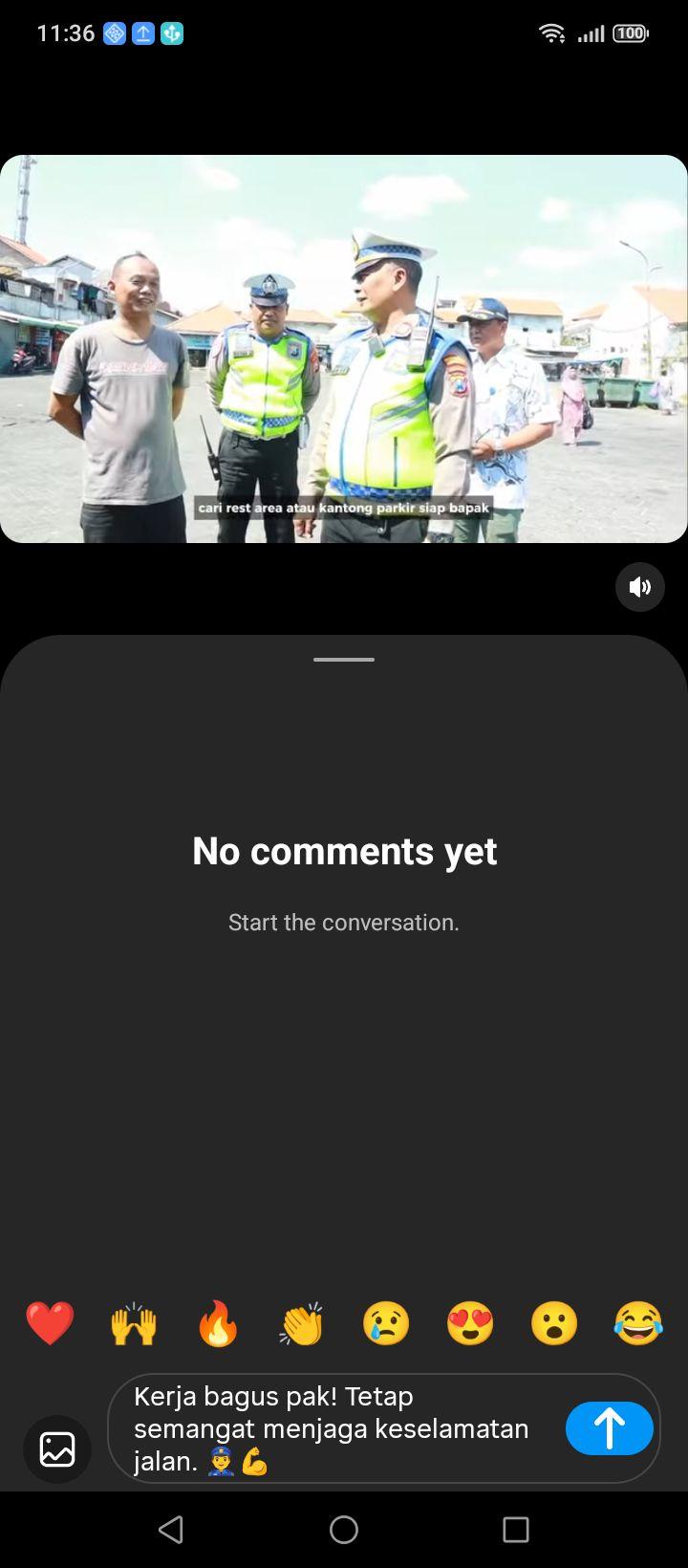Mute the video sound
Viewport: 688px width, 1568px height.
[640, 587]
